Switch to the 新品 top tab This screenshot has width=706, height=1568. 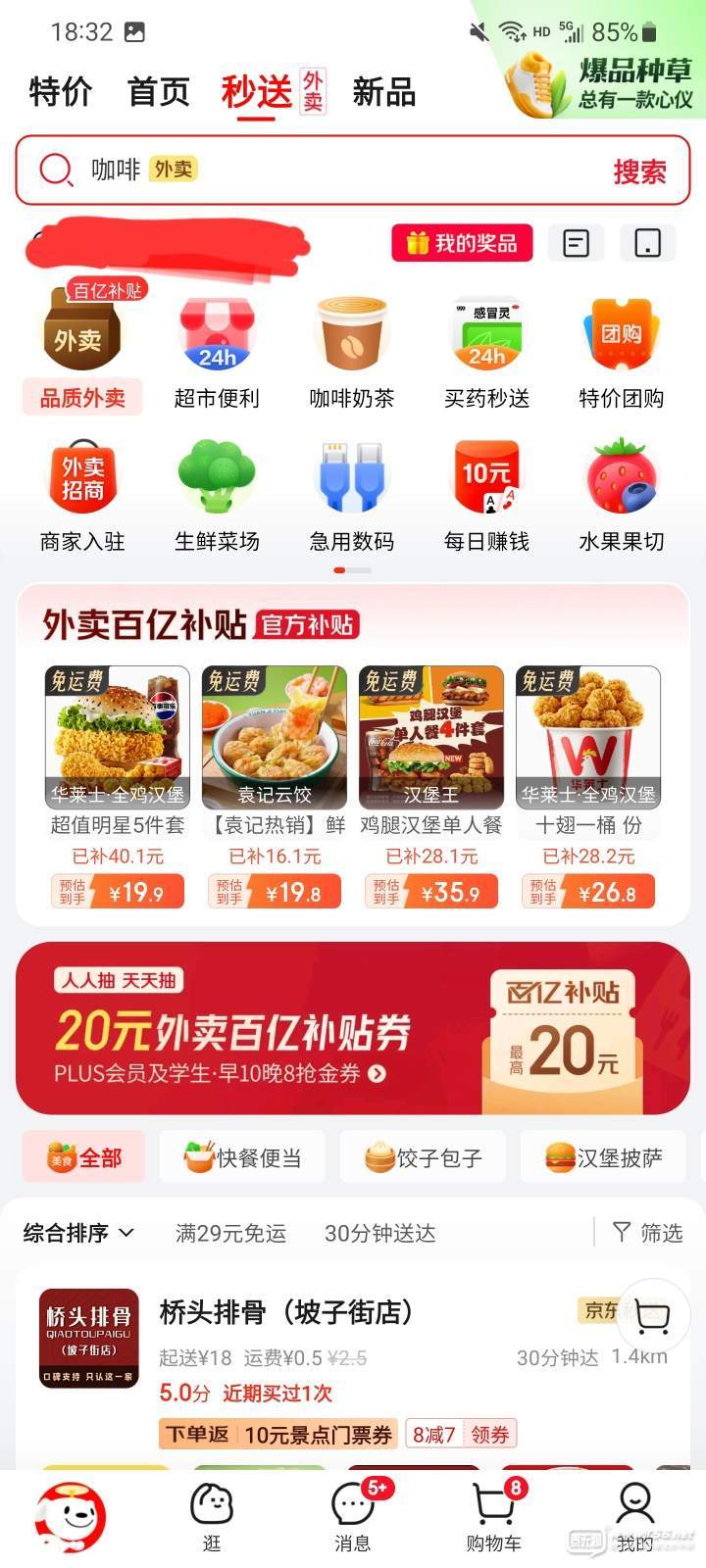pos(383,93)
